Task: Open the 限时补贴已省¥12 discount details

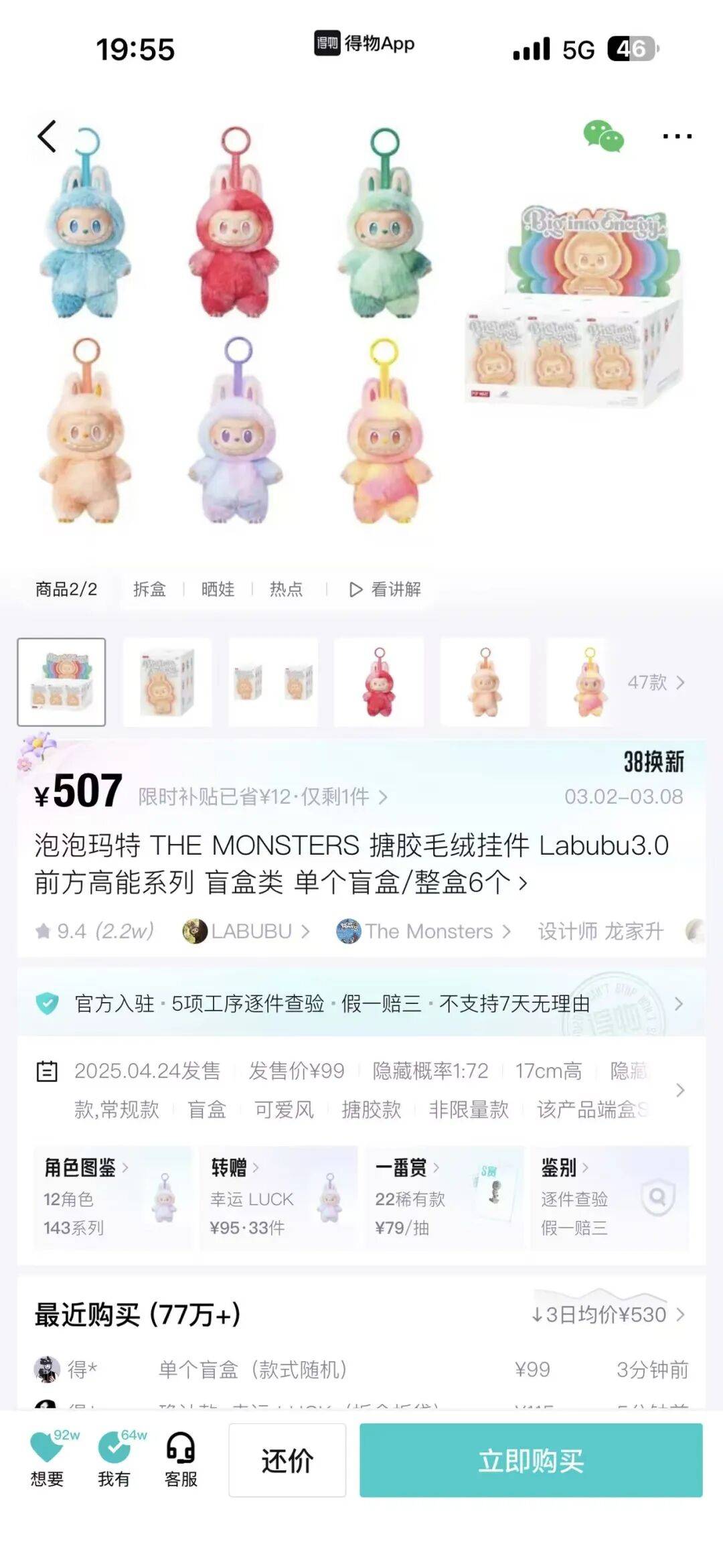Action: click(x=262, y=797)
